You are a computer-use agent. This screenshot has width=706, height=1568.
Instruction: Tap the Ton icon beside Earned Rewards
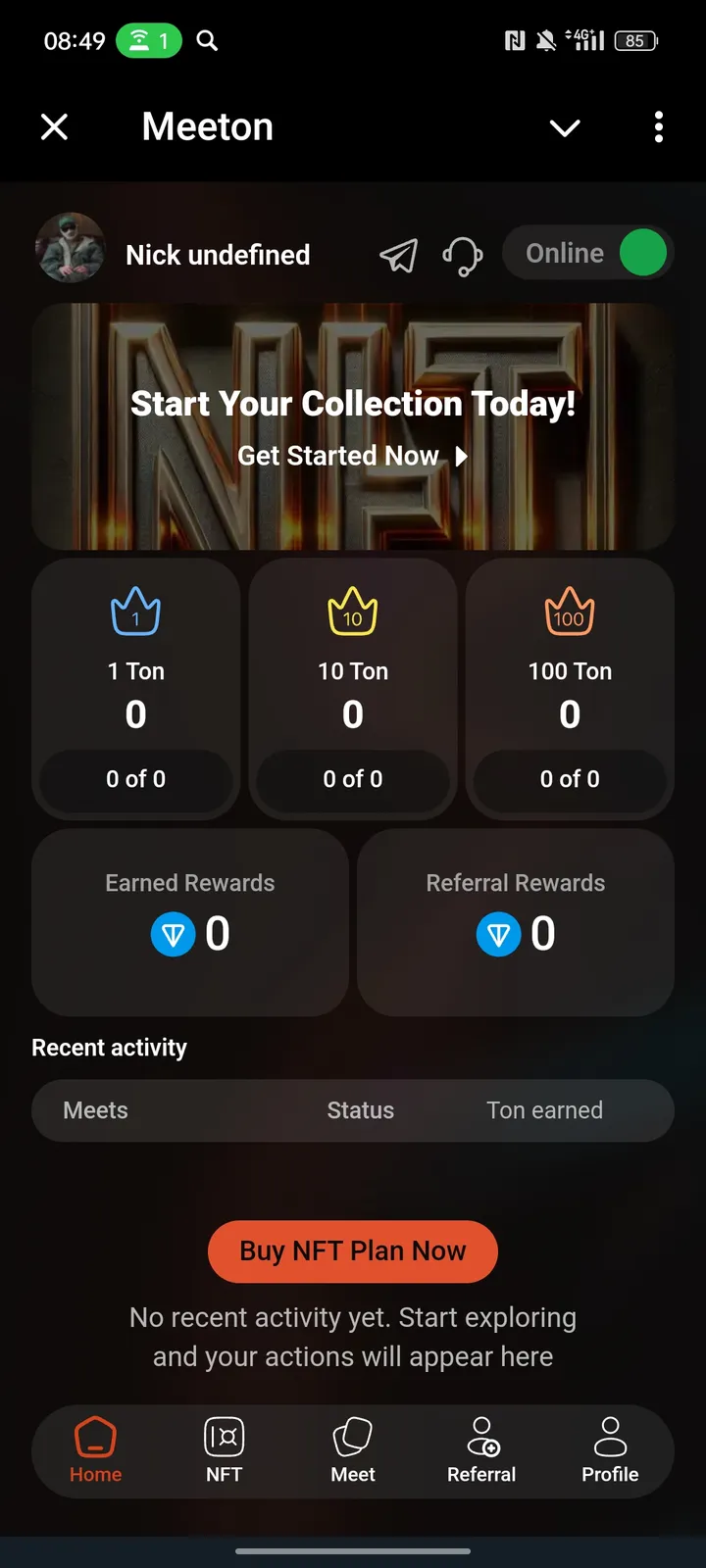pos(173,934)
